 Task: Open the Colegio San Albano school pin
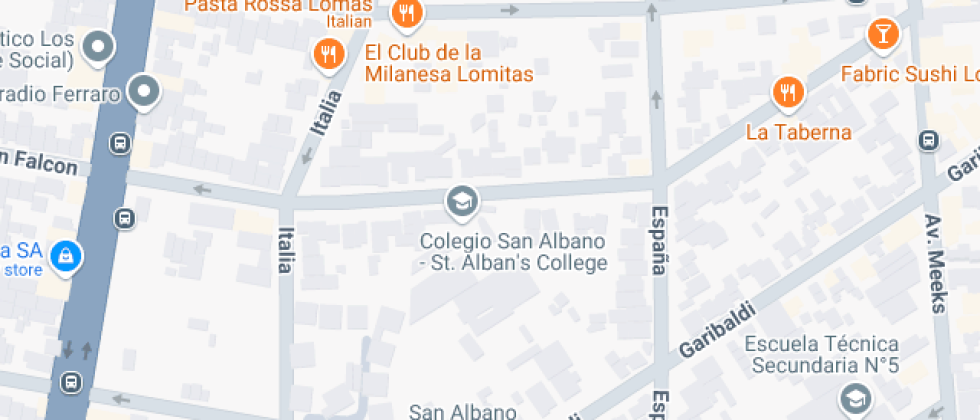[461, 202]
